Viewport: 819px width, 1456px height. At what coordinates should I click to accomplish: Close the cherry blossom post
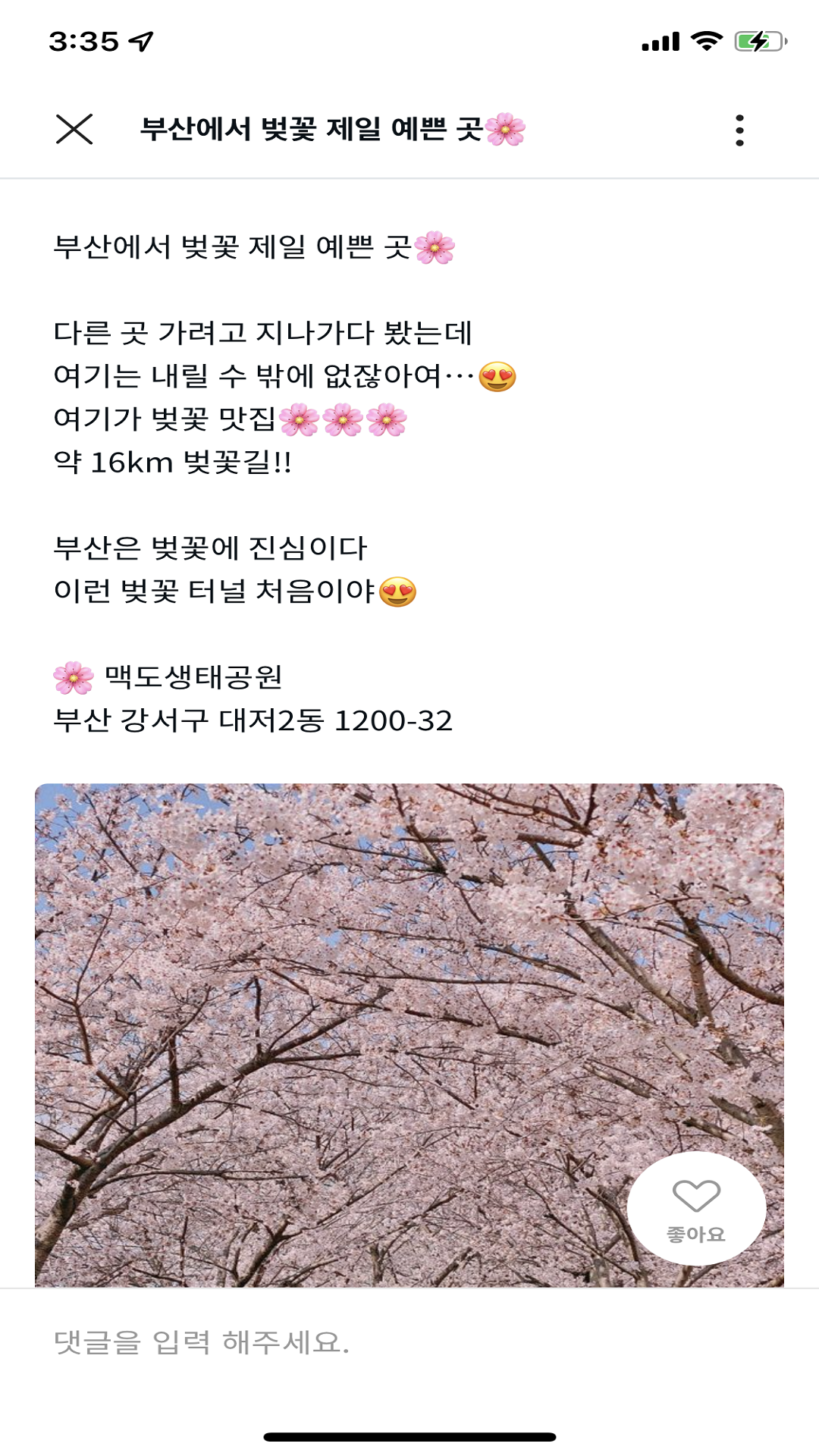click(x=74, y=129)
